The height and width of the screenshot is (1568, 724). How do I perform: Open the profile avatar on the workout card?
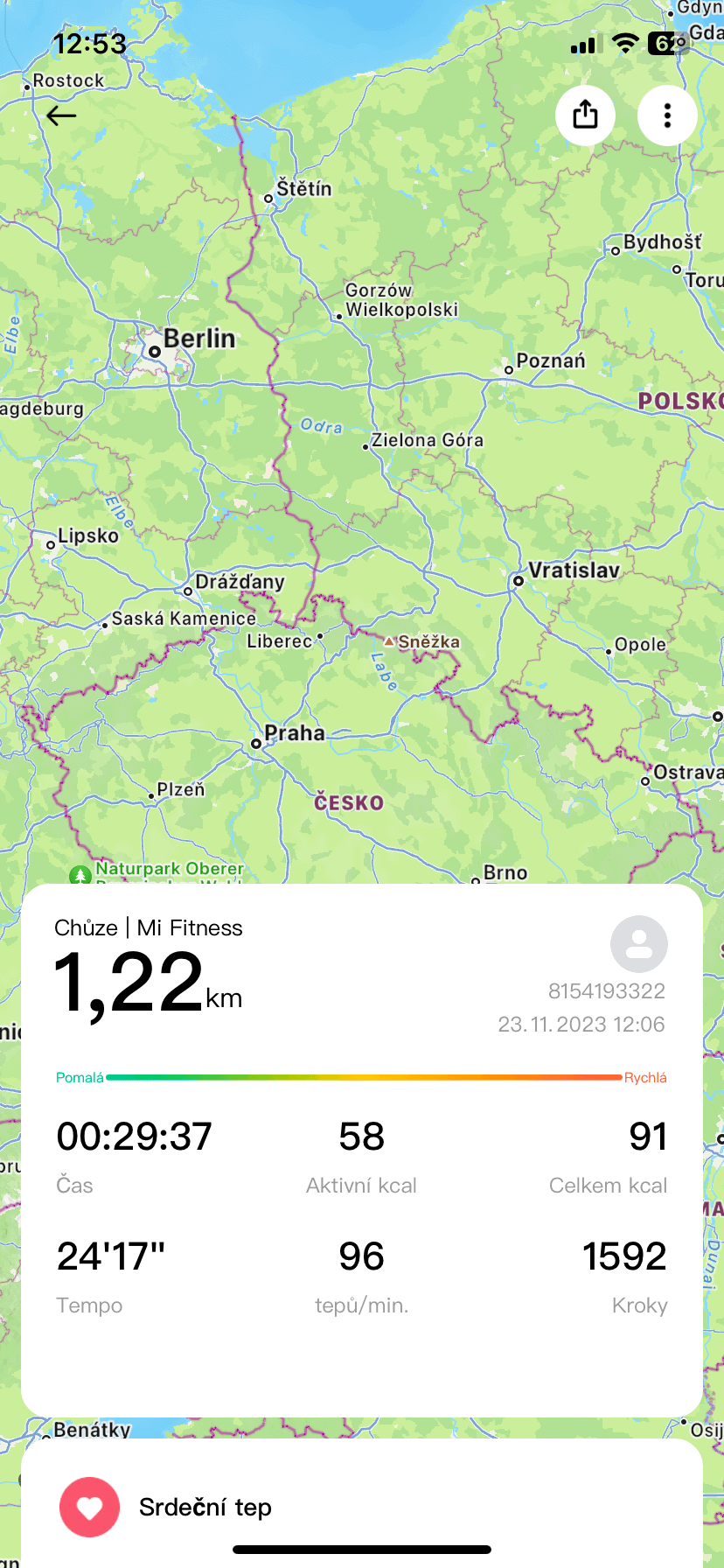pos(639,944)
